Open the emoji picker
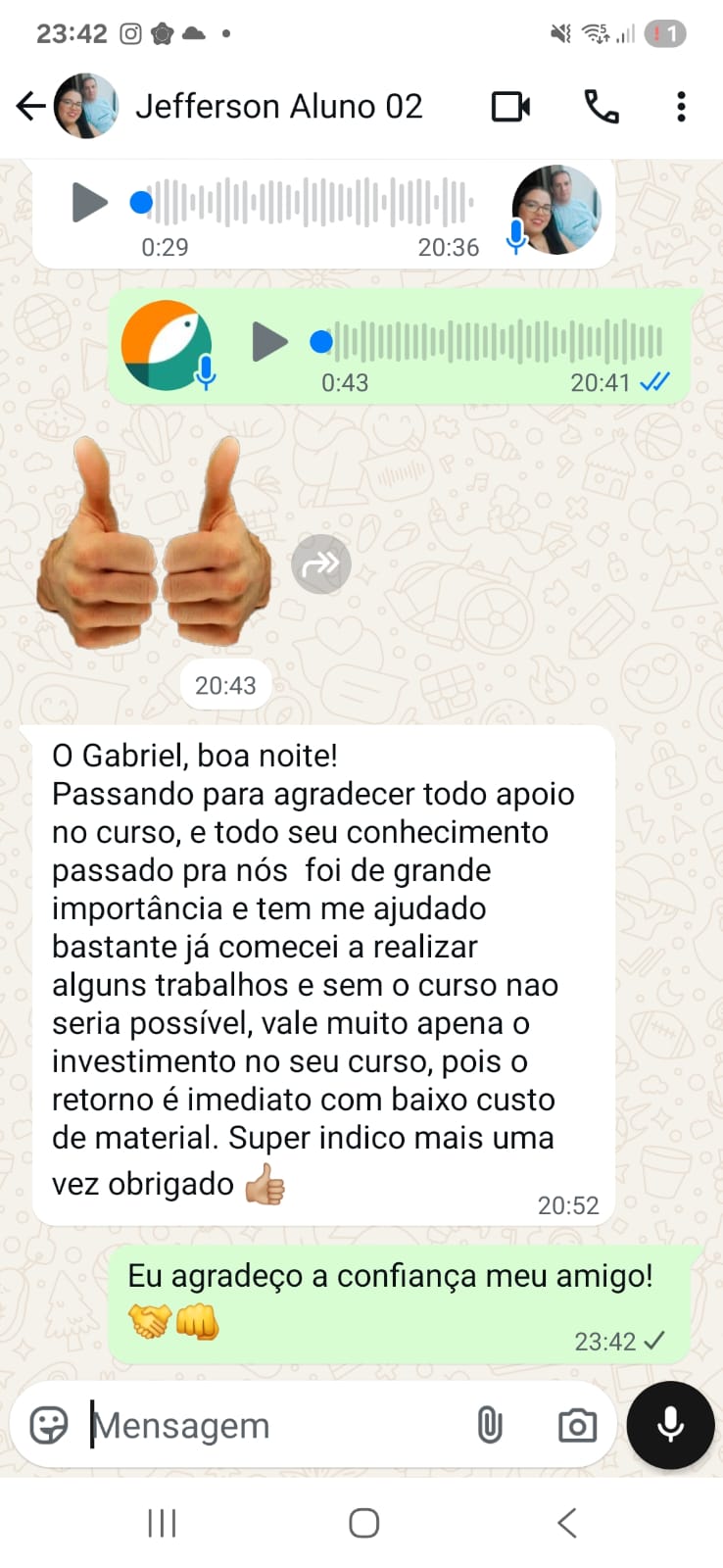Viewport: 723px width, 1568px height. (x=49, y=1425)
